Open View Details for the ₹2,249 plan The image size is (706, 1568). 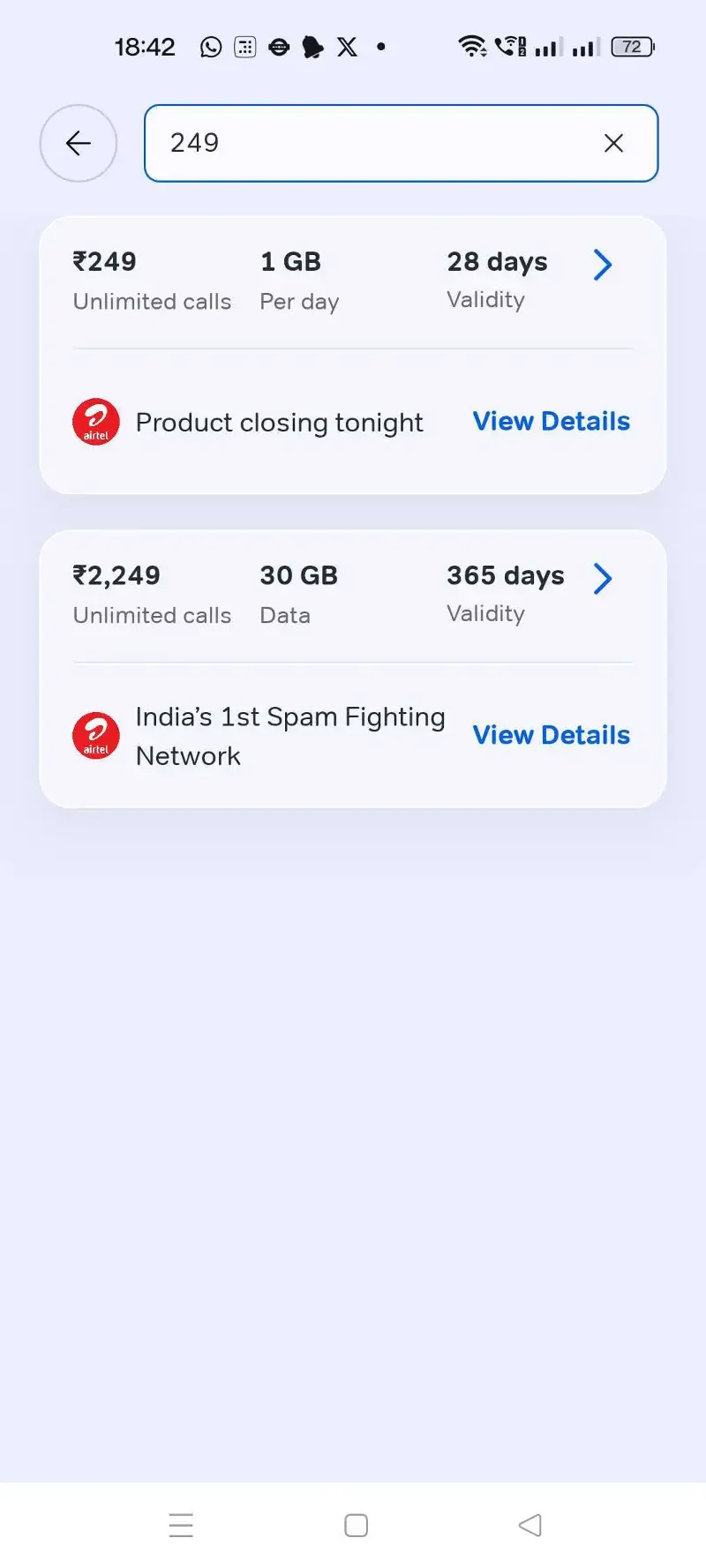[551, 735]
